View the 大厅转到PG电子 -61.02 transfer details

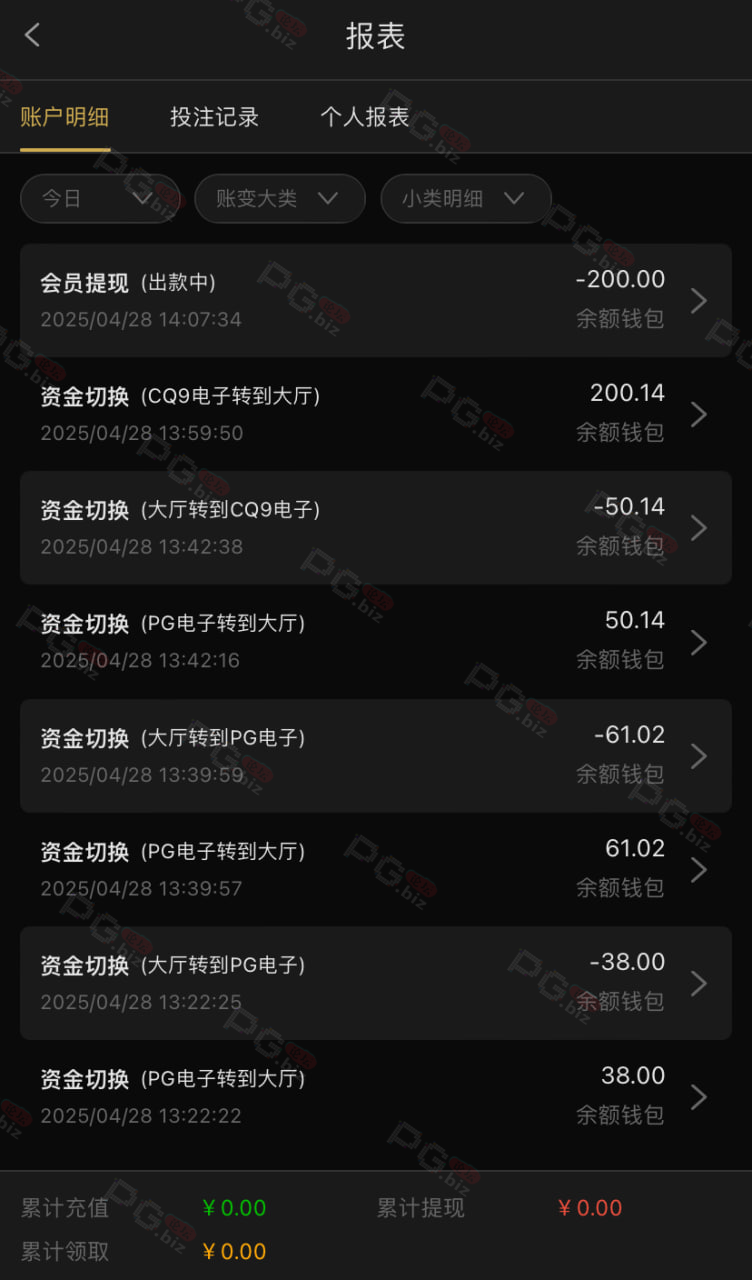pyautogui.click(x=376, y=755)
